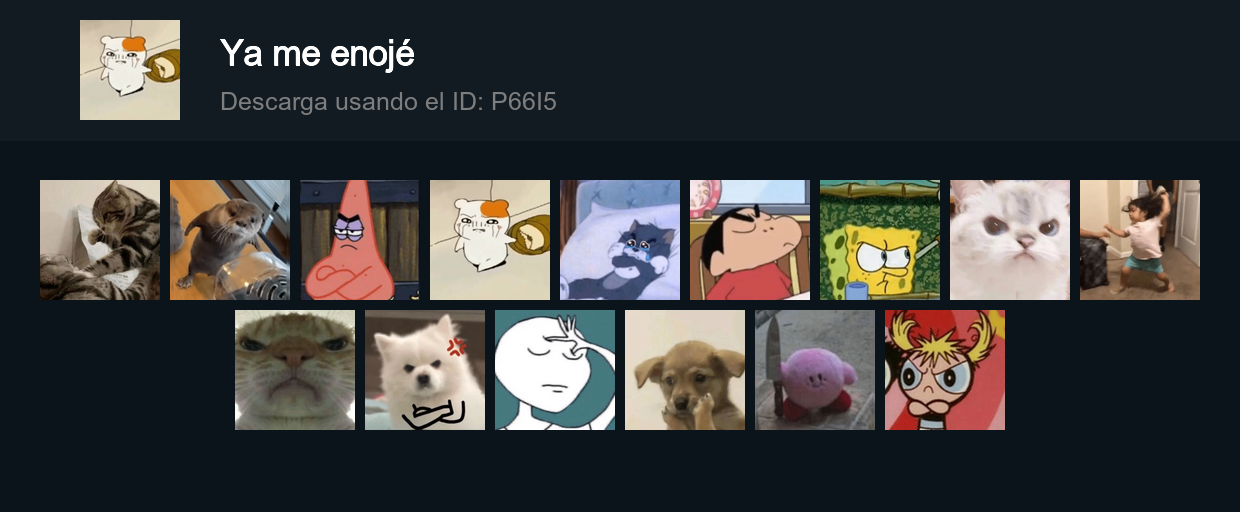Select the pouting Shin-chan sticker
The height and width of the screenshot is (512, 1240).
pyautogui.click(x=750, y=240)
